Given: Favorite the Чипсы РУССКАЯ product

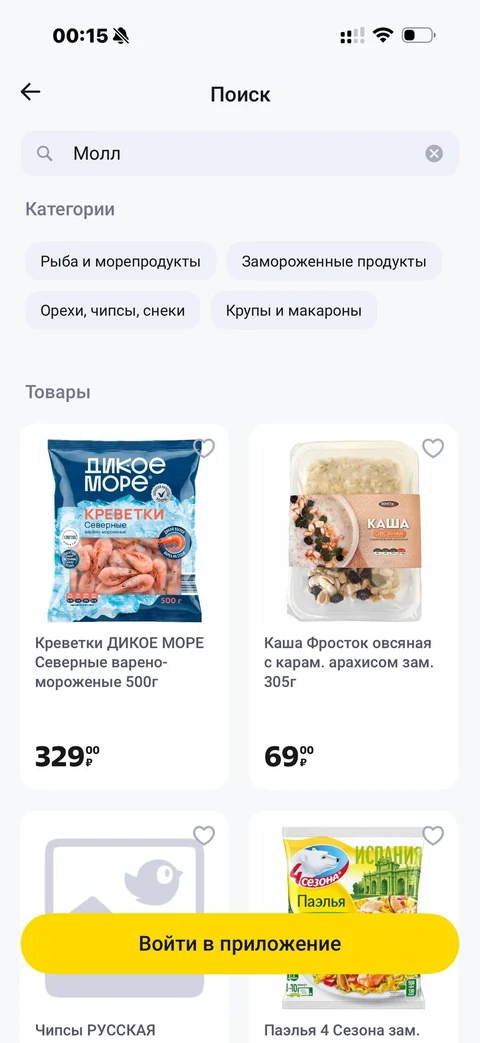Looking at the screenshot, I should click(203, 835).
